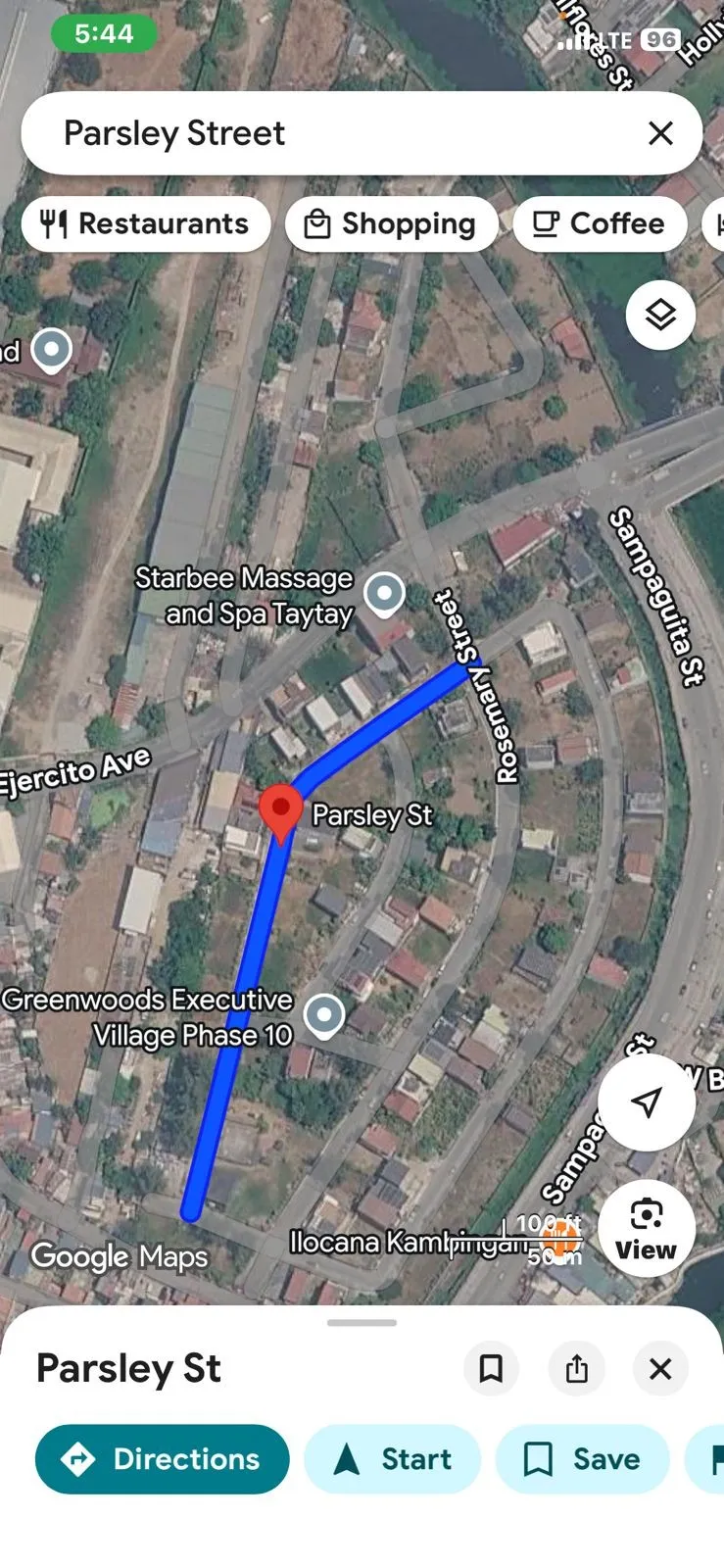Share Parsley St location
This screenshot has width=724, height=1568.
click(x=577, y=1368)
